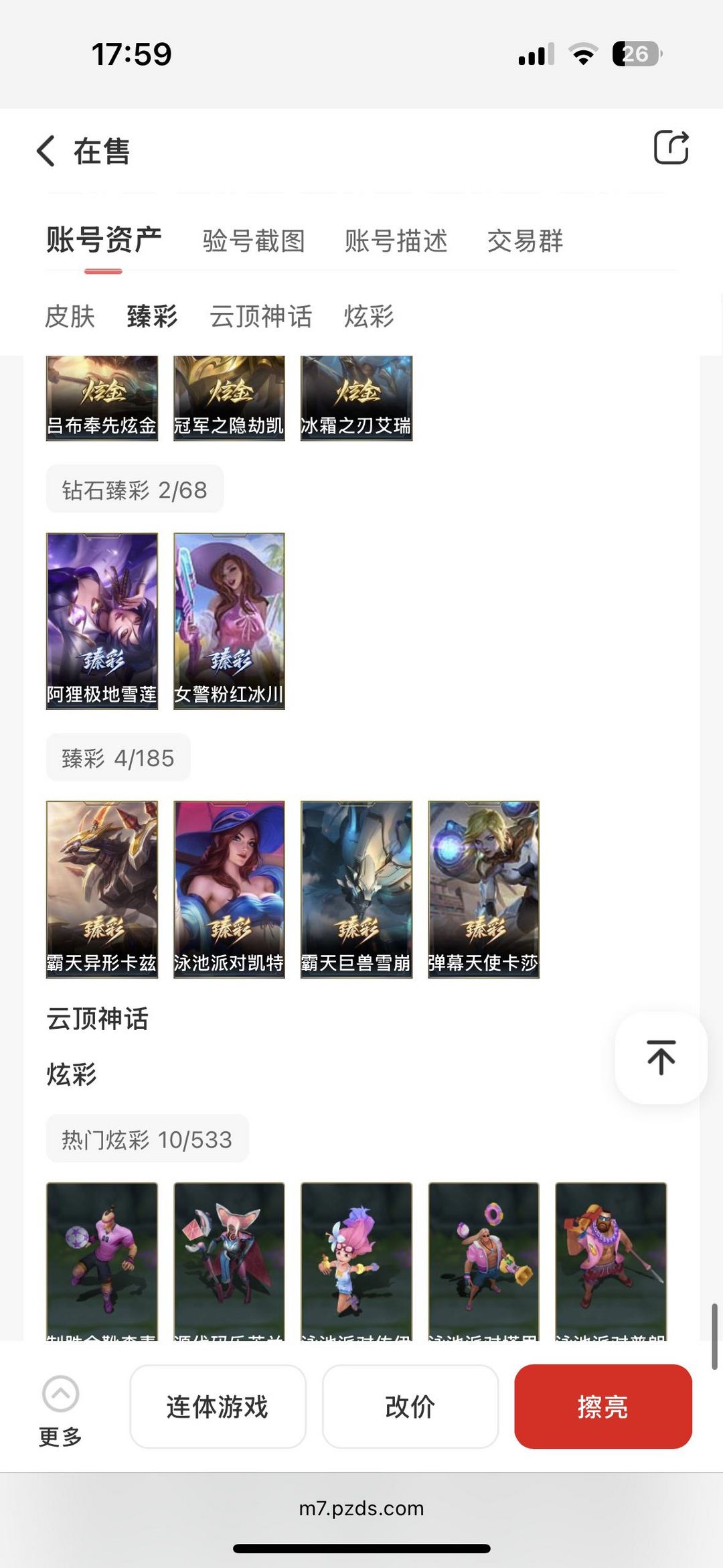View the 弹幕天使卡莎 skin card
The width and height of the screenshot is (723, 1568).
pos(483,889)
